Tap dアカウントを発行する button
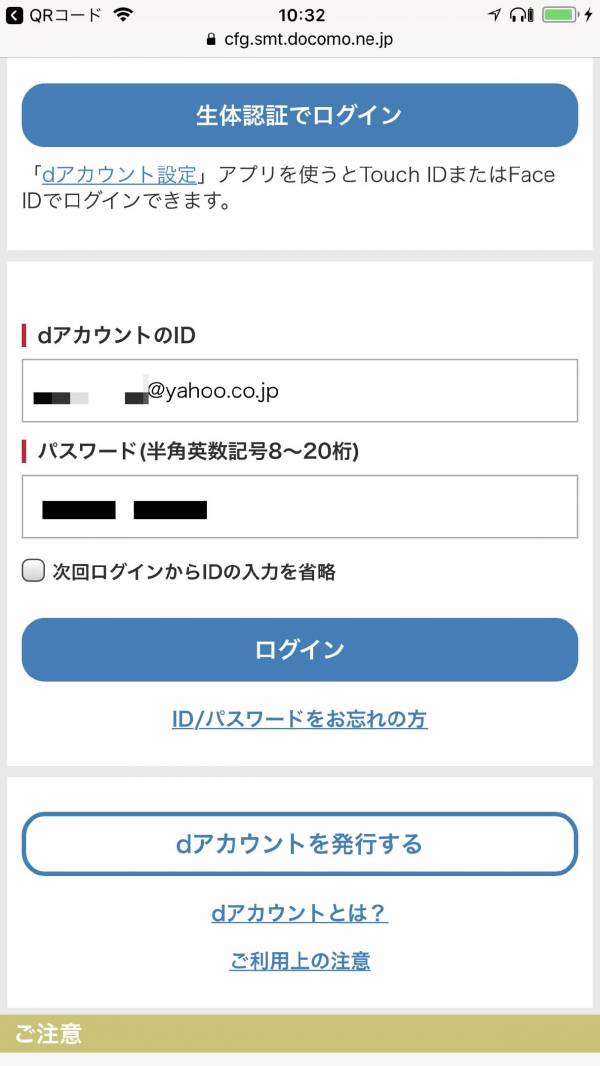The image size is (600, 1066). pos(300,844)
